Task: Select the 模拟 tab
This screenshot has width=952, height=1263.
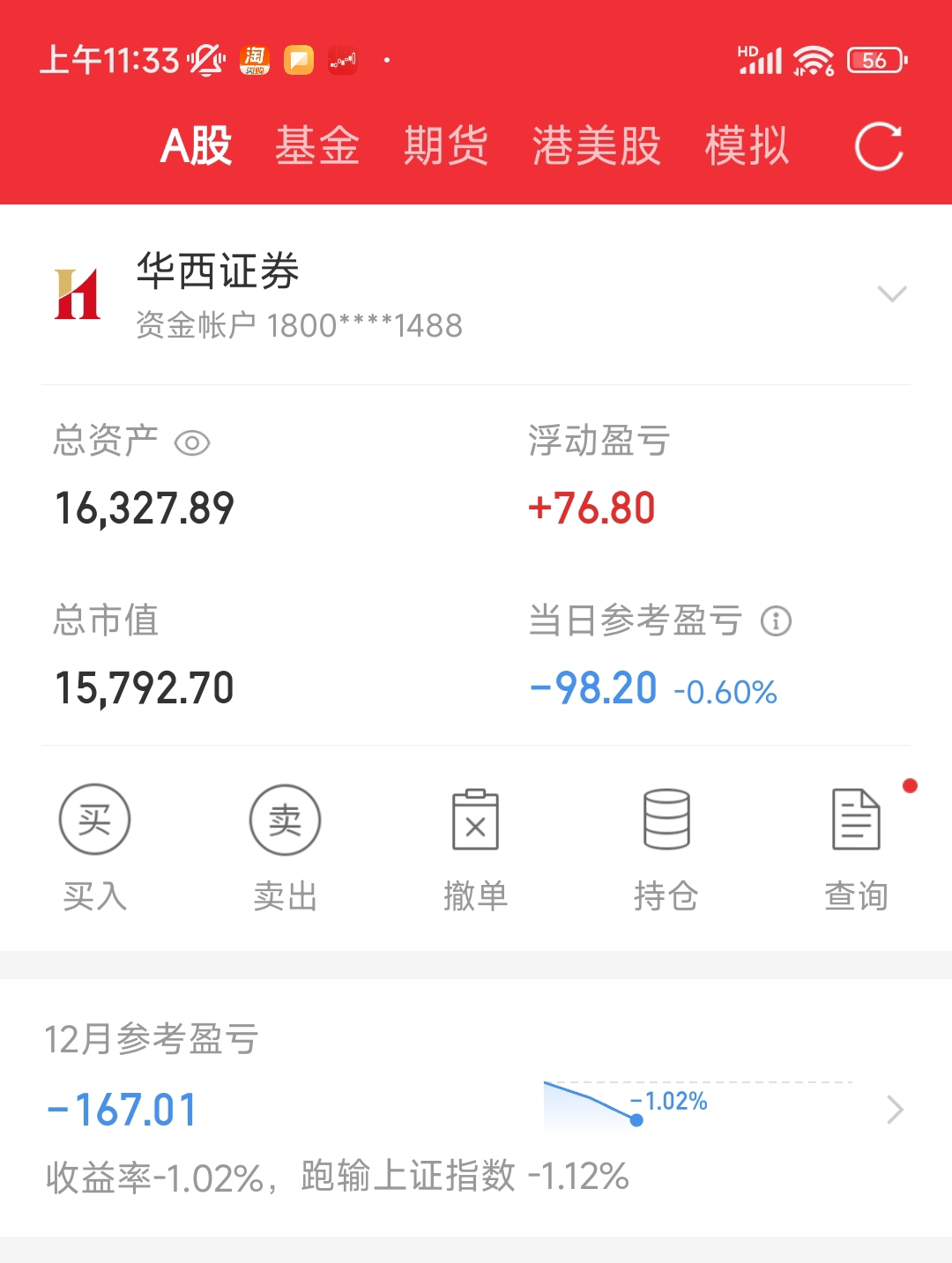Action: coord(747,146)
